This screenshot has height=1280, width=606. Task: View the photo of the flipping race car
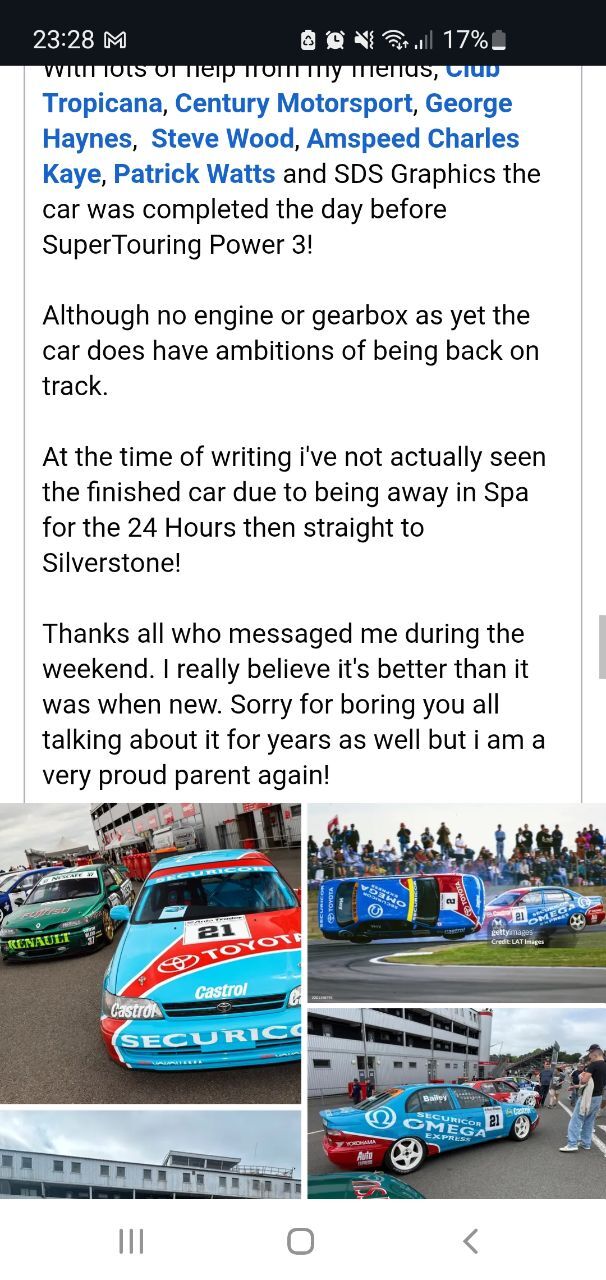pos(456,902)
